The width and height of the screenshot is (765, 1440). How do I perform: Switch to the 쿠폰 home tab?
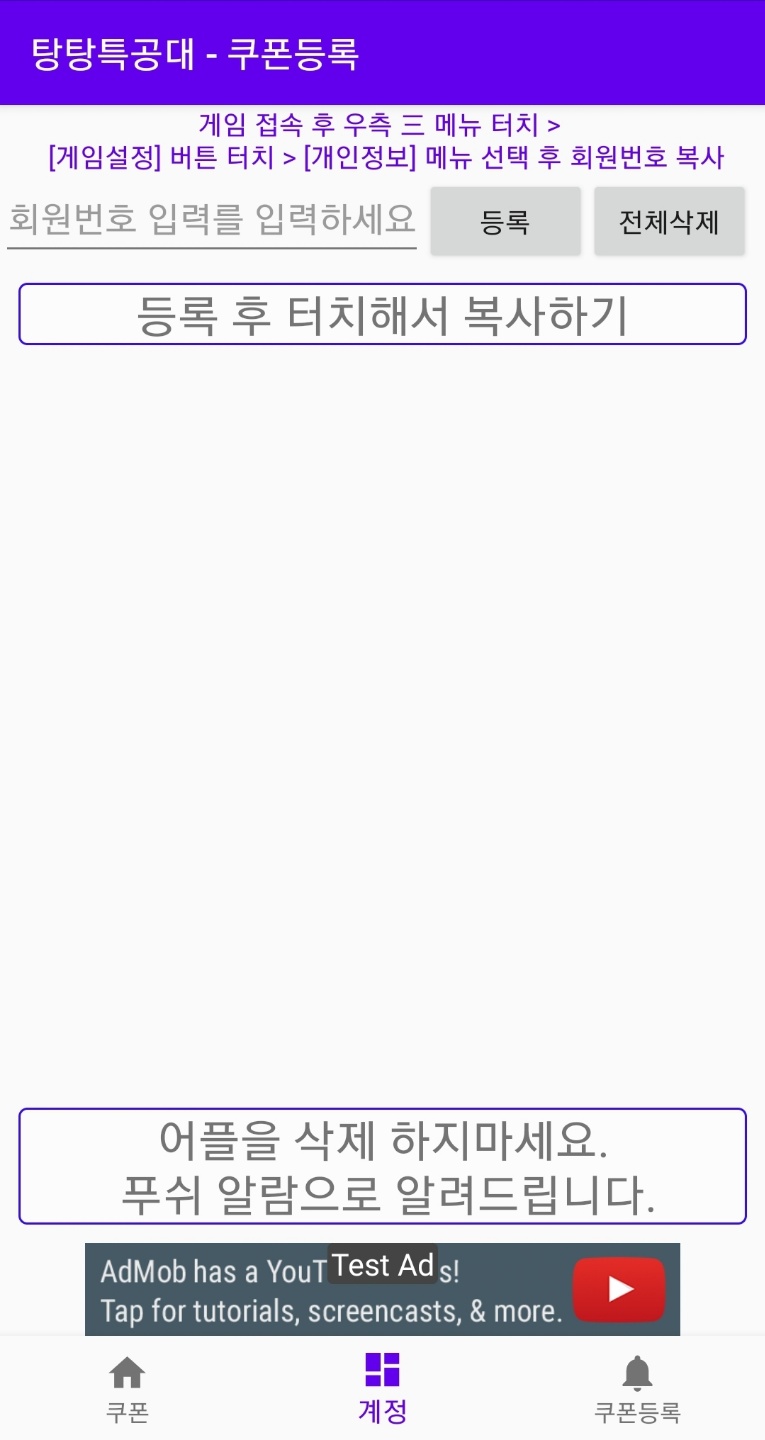[x=127, y=1388]
